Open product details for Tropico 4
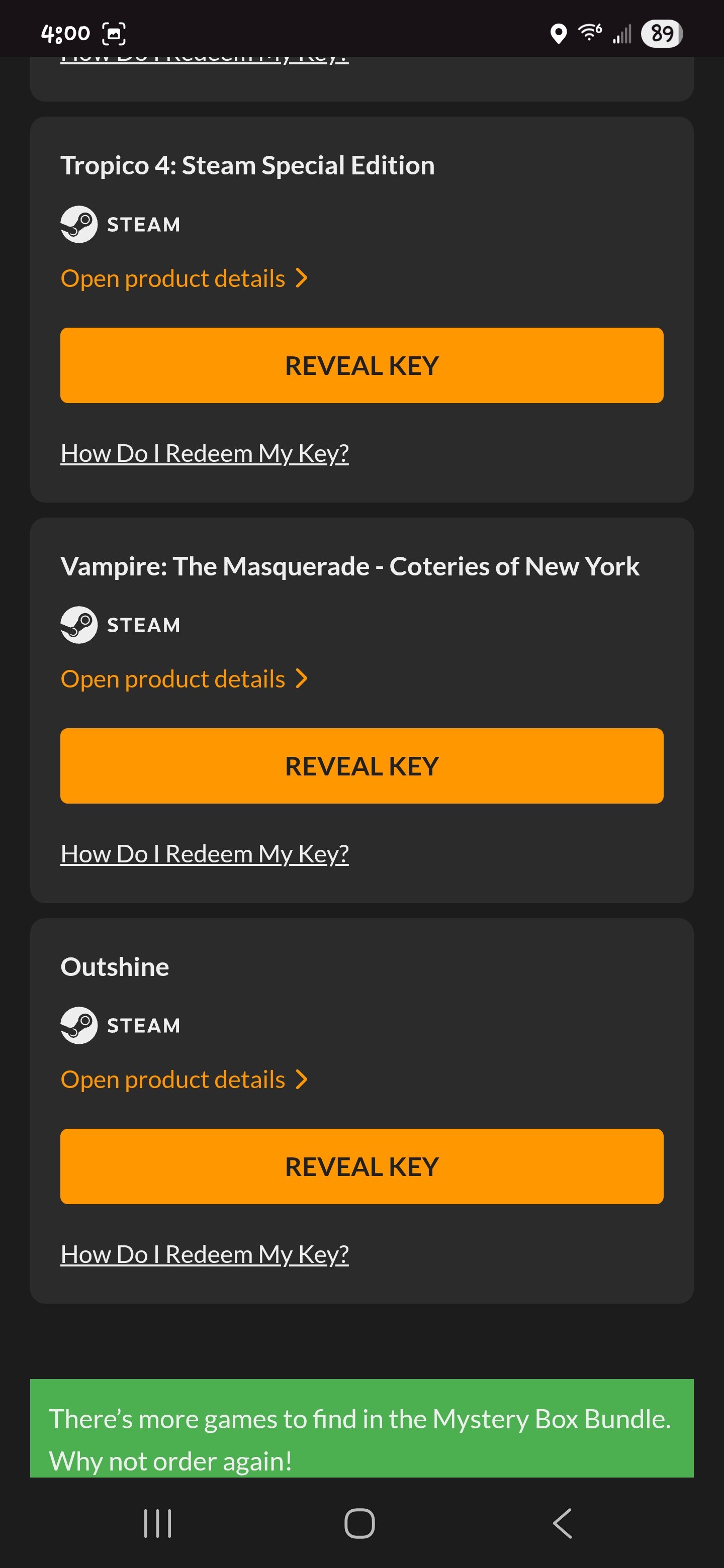 [x=184, y=278]
